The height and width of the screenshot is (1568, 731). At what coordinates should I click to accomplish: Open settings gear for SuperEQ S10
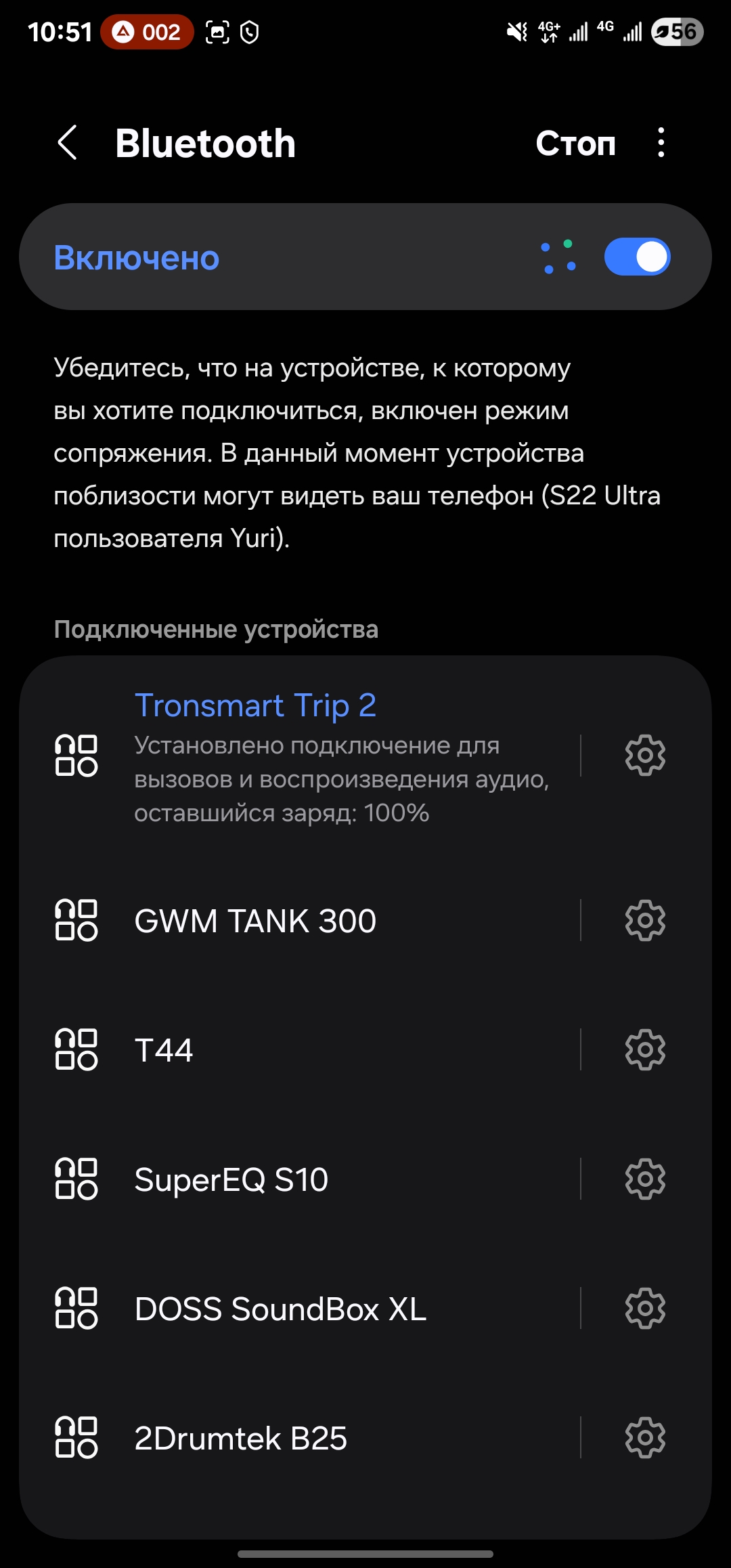[x=645, y=1179]
